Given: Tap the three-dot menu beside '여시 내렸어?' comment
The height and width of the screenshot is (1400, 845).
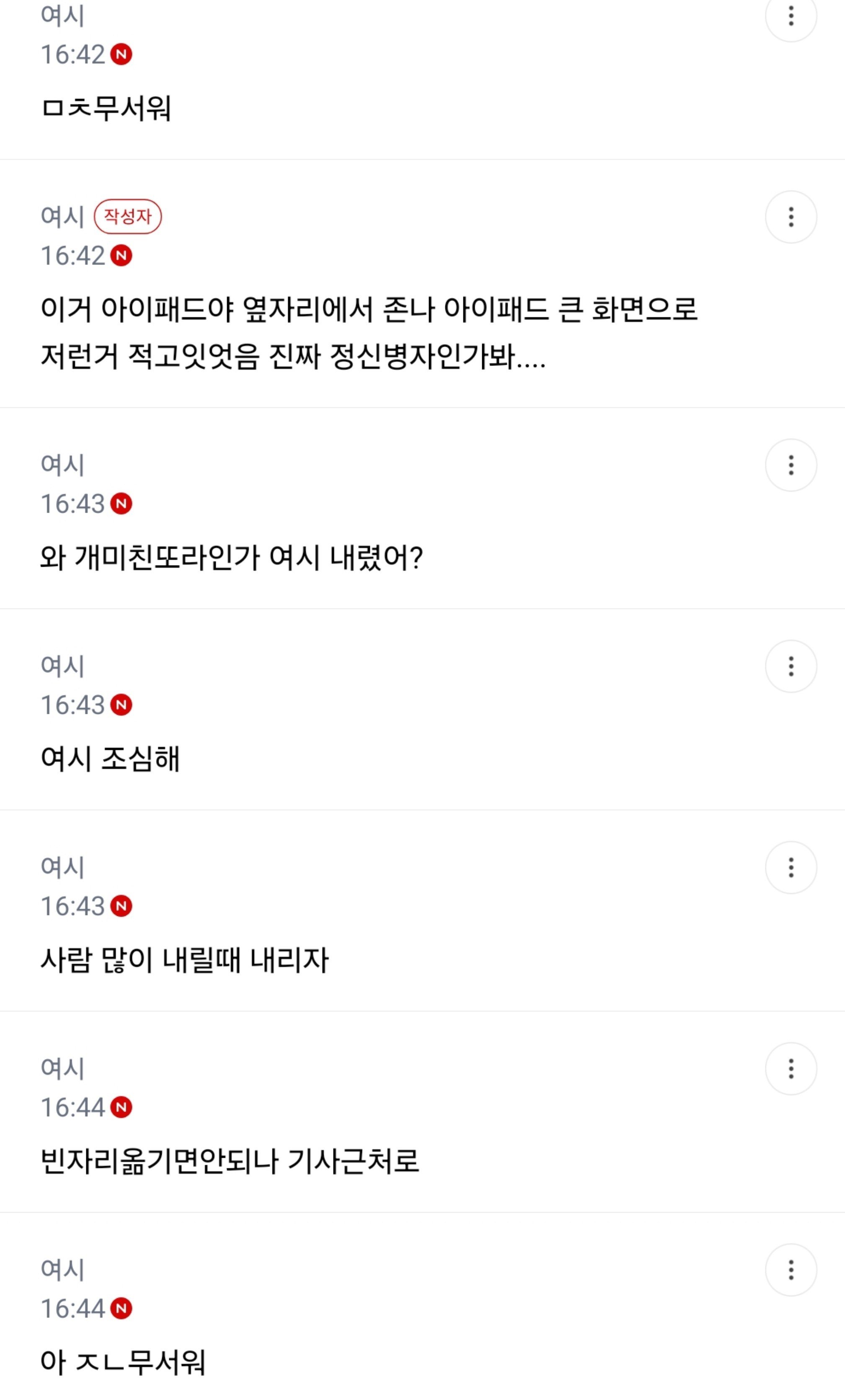Looking at the screenshot, I should point(791,465).
